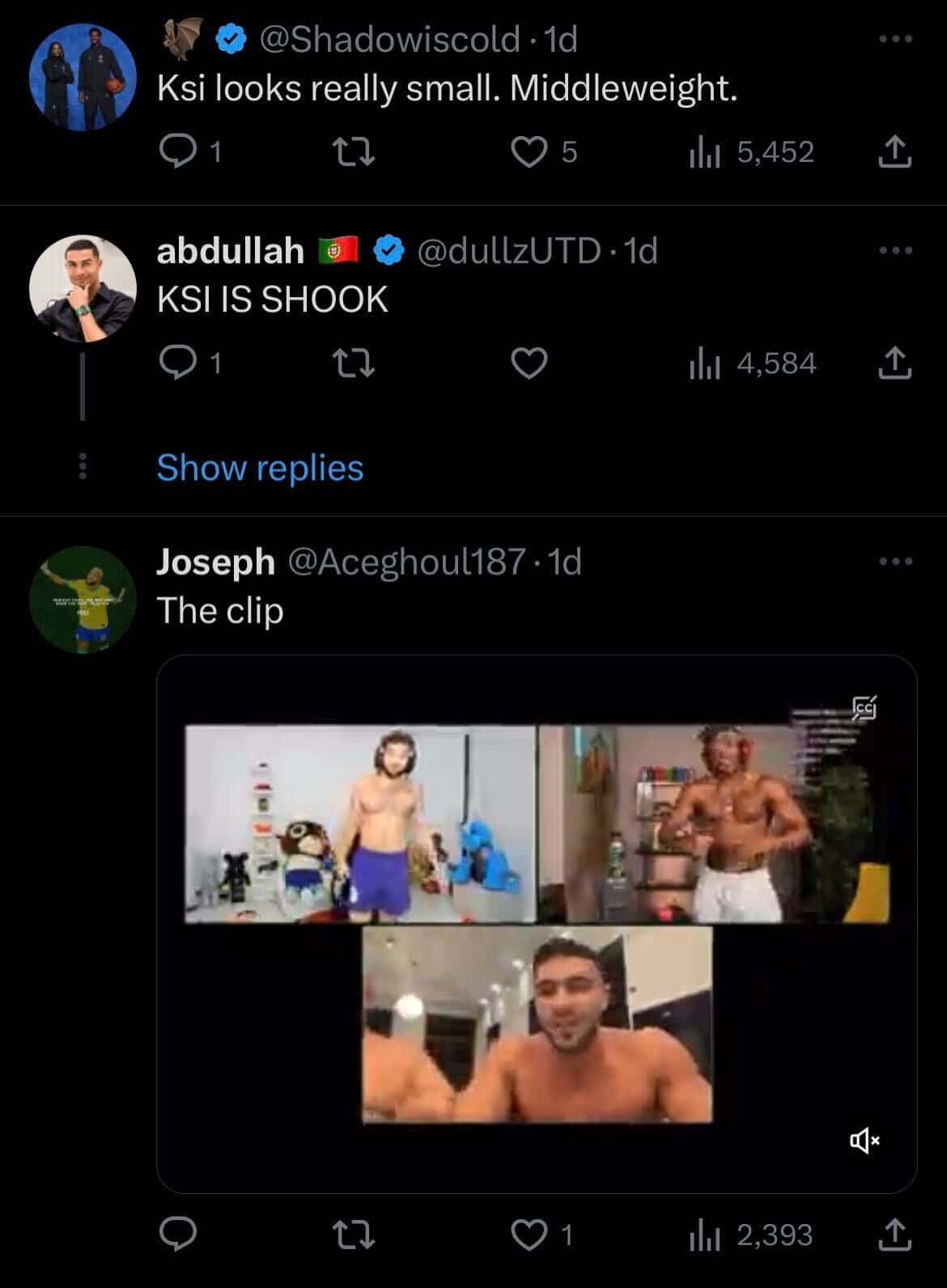
Task: Retweet abdullah's KSI IS SHOOK tweet
Action: click(x=354, y=363)
